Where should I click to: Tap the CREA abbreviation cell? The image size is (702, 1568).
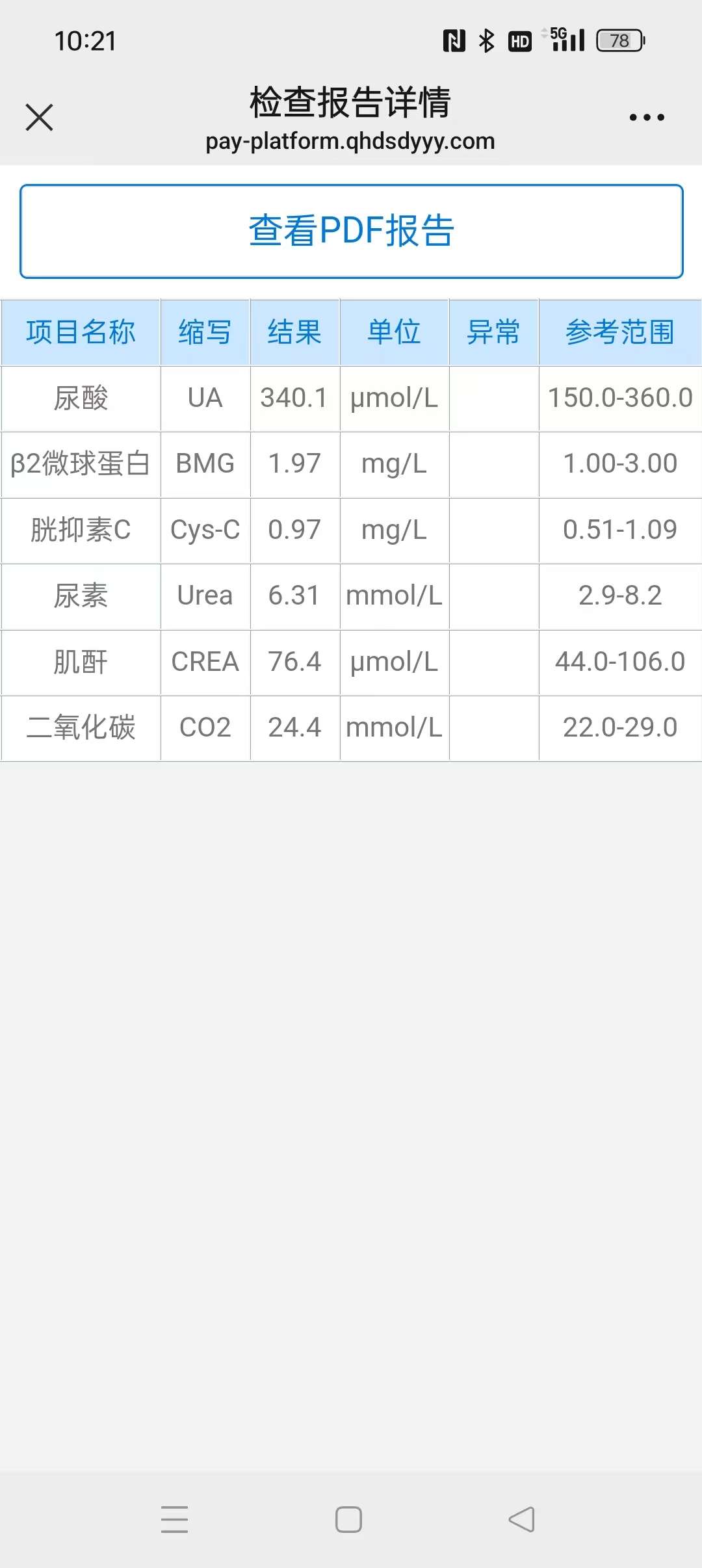[205, 661]
